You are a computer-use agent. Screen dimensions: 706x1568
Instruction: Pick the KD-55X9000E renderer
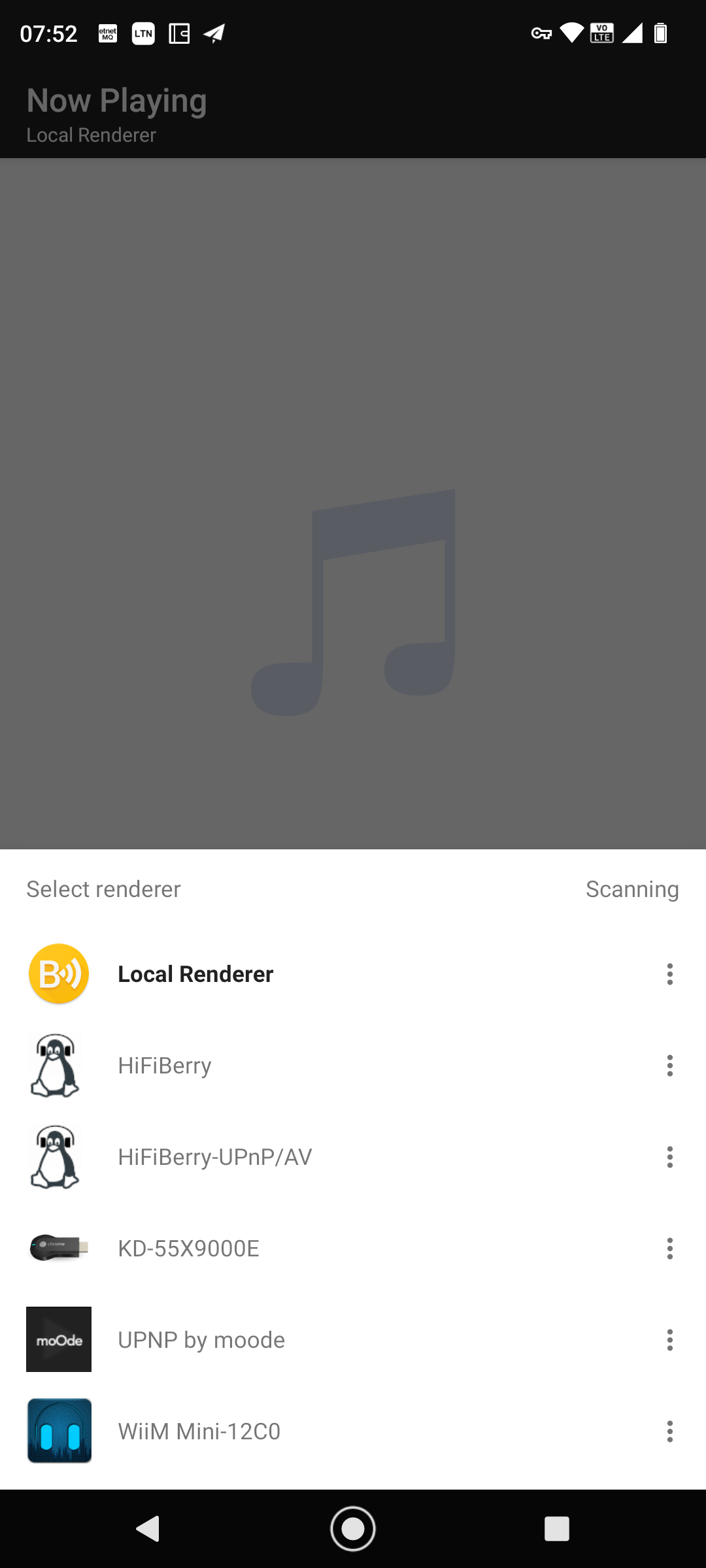coord(353,1248)
